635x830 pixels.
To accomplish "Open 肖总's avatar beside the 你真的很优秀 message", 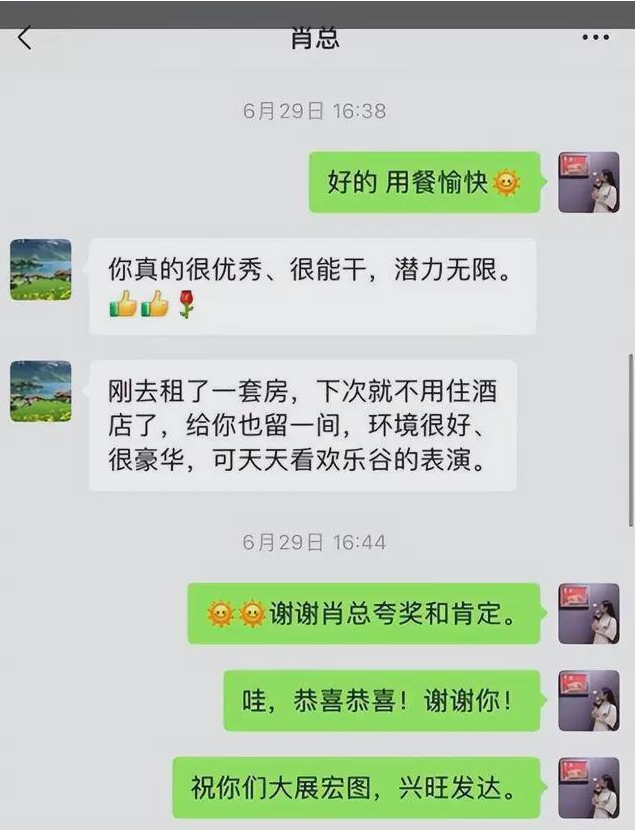I will pyautogui.click(x=41, y=269).
